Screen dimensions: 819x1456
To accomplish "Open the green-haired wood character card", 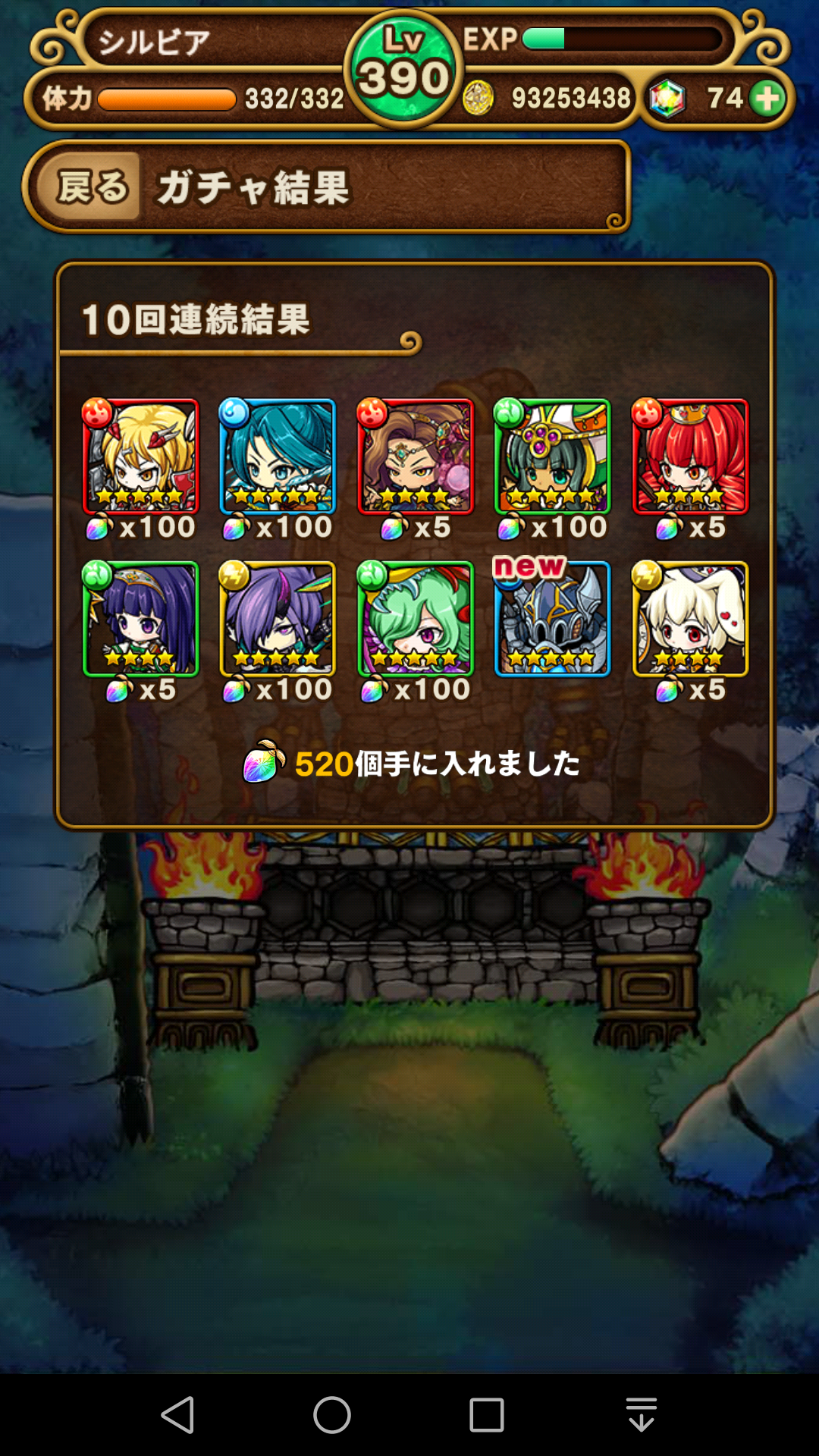I will click(415, 620).
